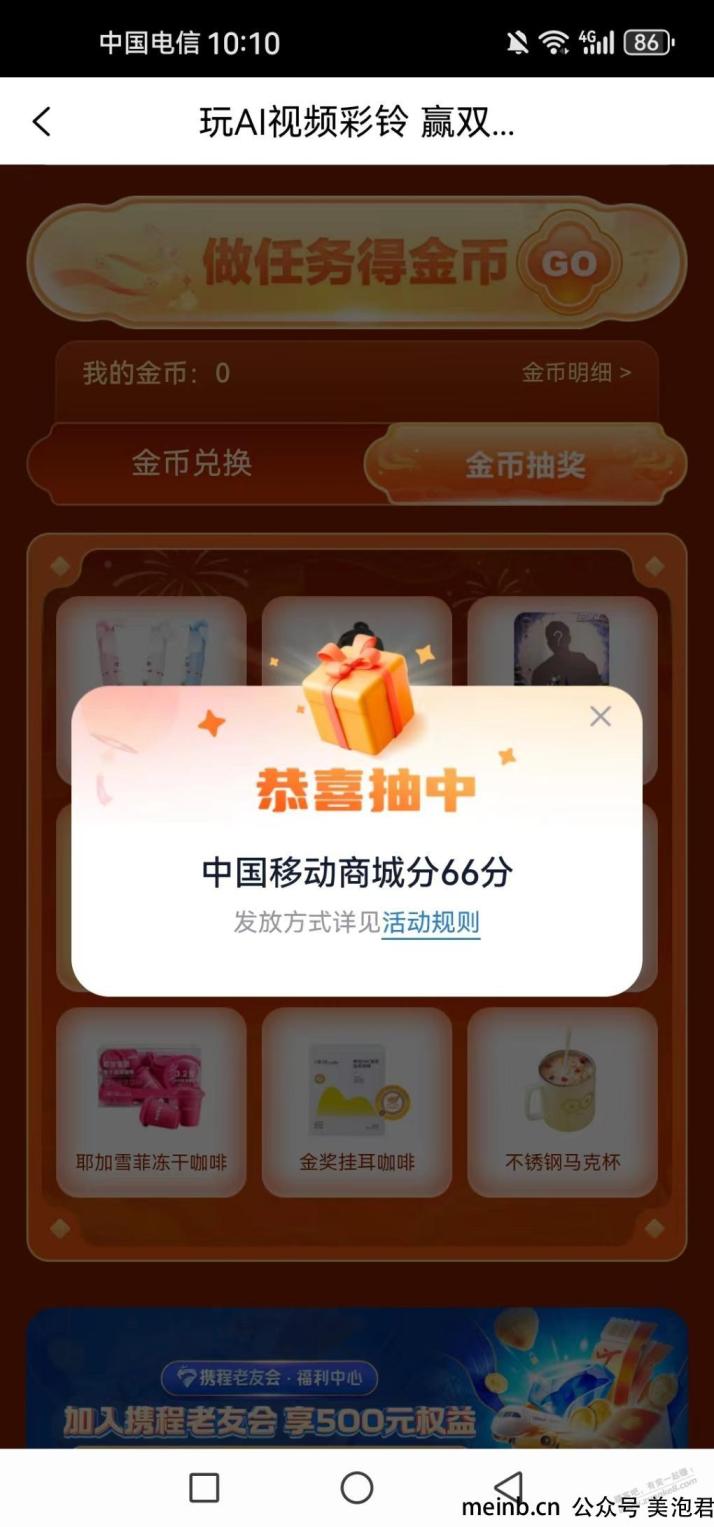
Task: Show recent apps
Action: pos(204,1488)
